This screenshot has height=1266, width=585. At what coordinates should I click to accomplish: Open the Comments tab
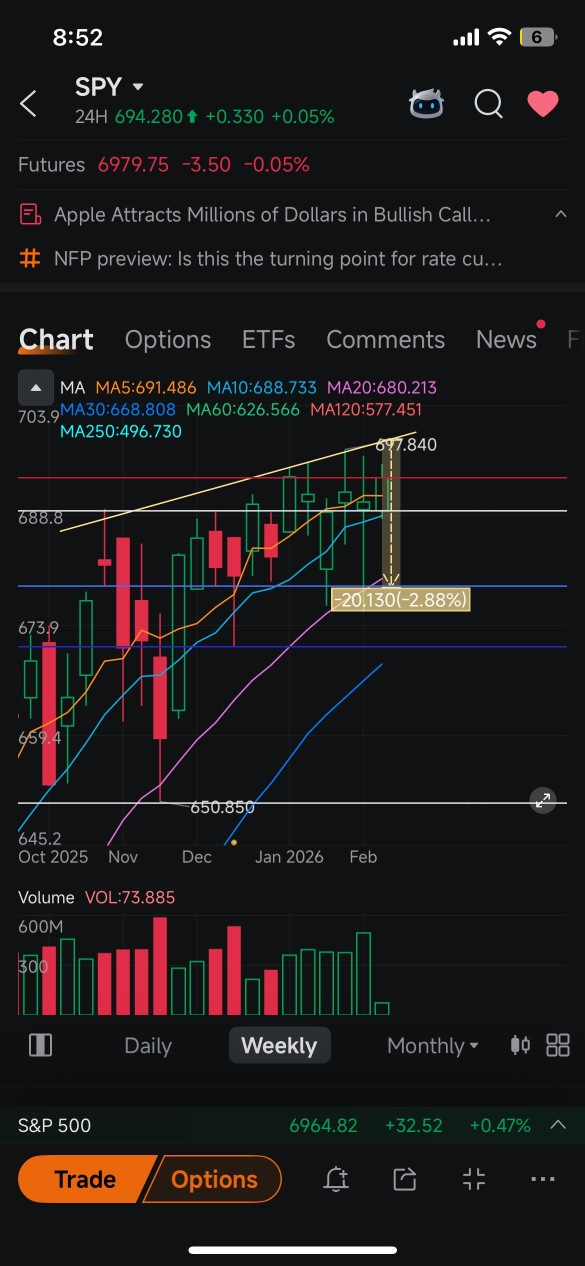386,340
